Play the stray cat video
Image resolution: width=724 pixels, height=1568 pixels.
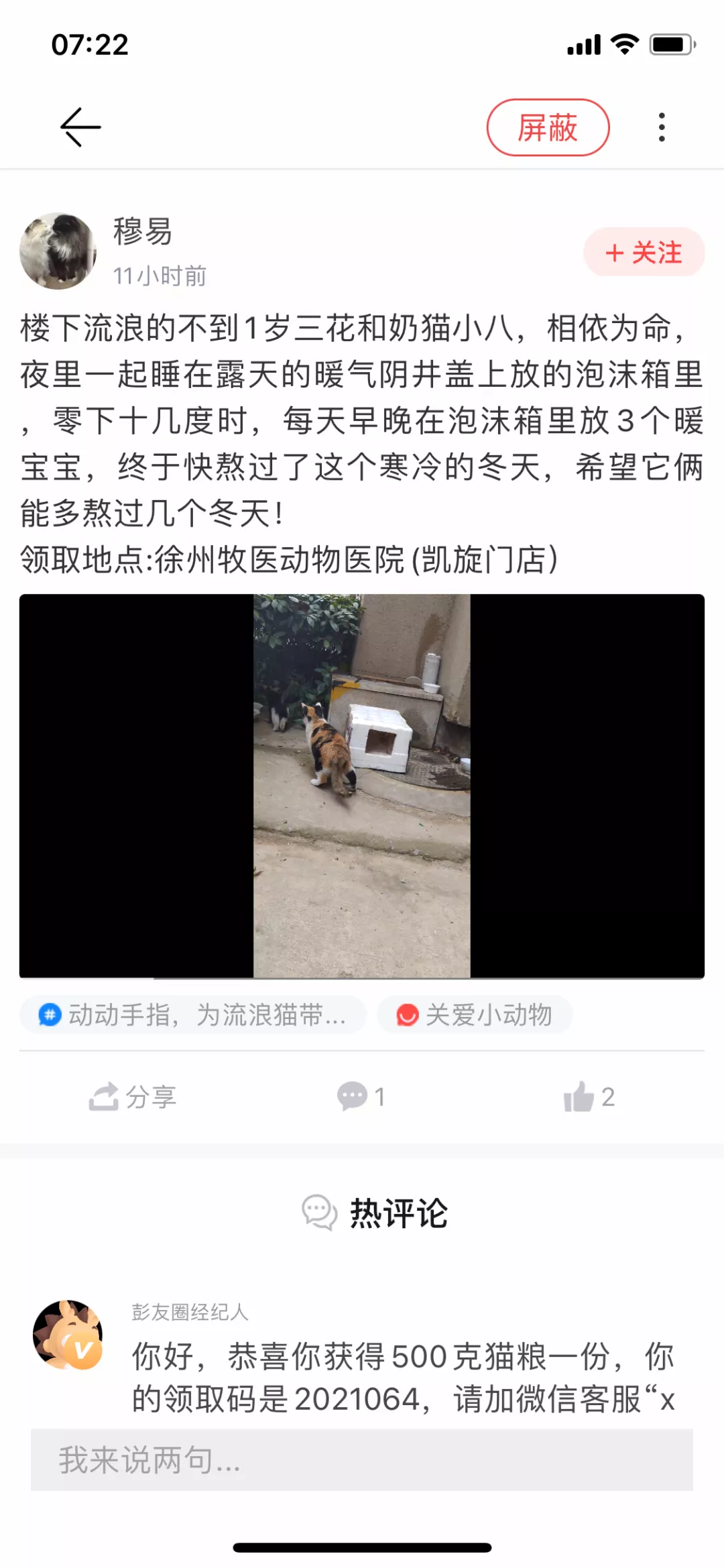point(362,786)
